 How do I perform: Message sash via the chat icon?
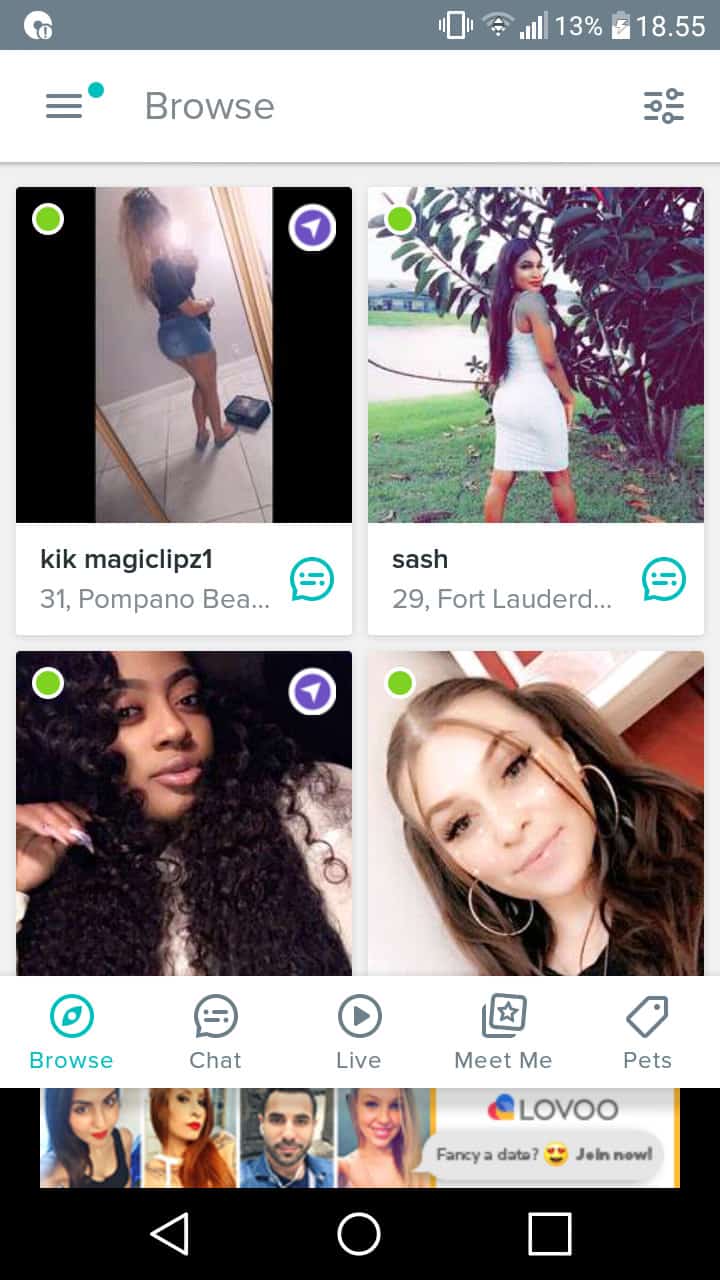click(664, 579)
